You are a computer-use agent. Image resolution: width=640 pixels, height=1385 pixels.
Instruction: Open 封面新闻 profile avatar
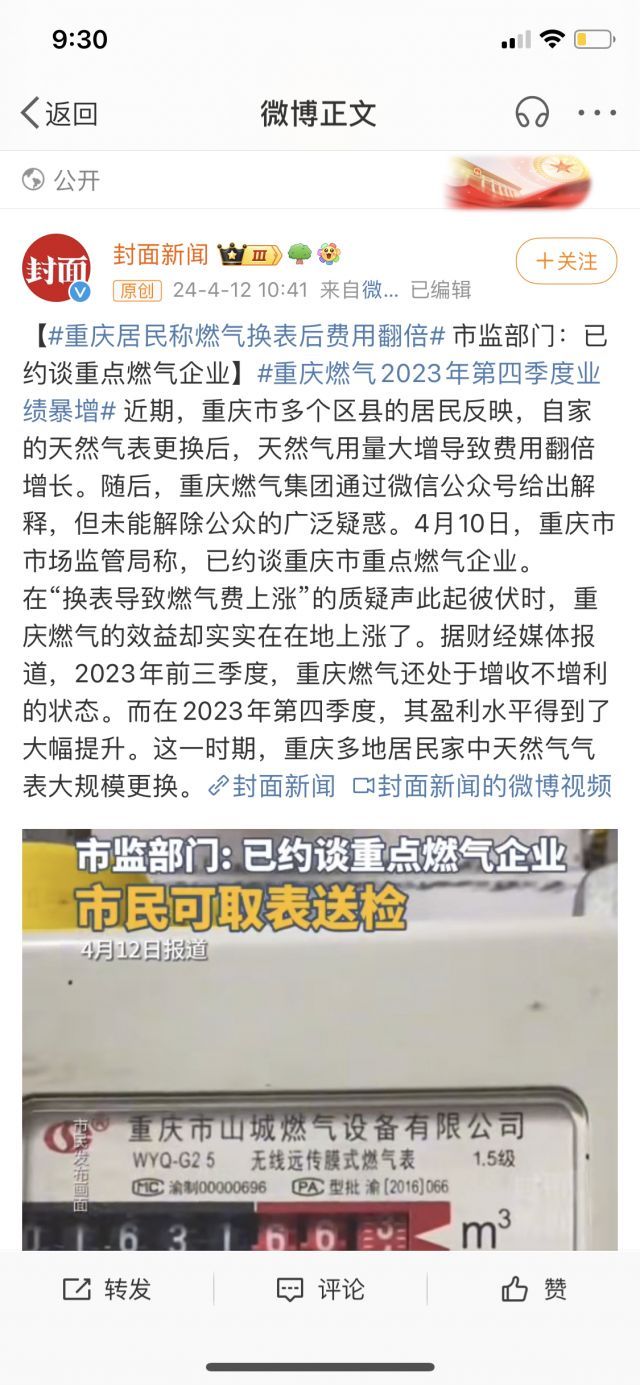pyautogui.click(x=57, y=268)
